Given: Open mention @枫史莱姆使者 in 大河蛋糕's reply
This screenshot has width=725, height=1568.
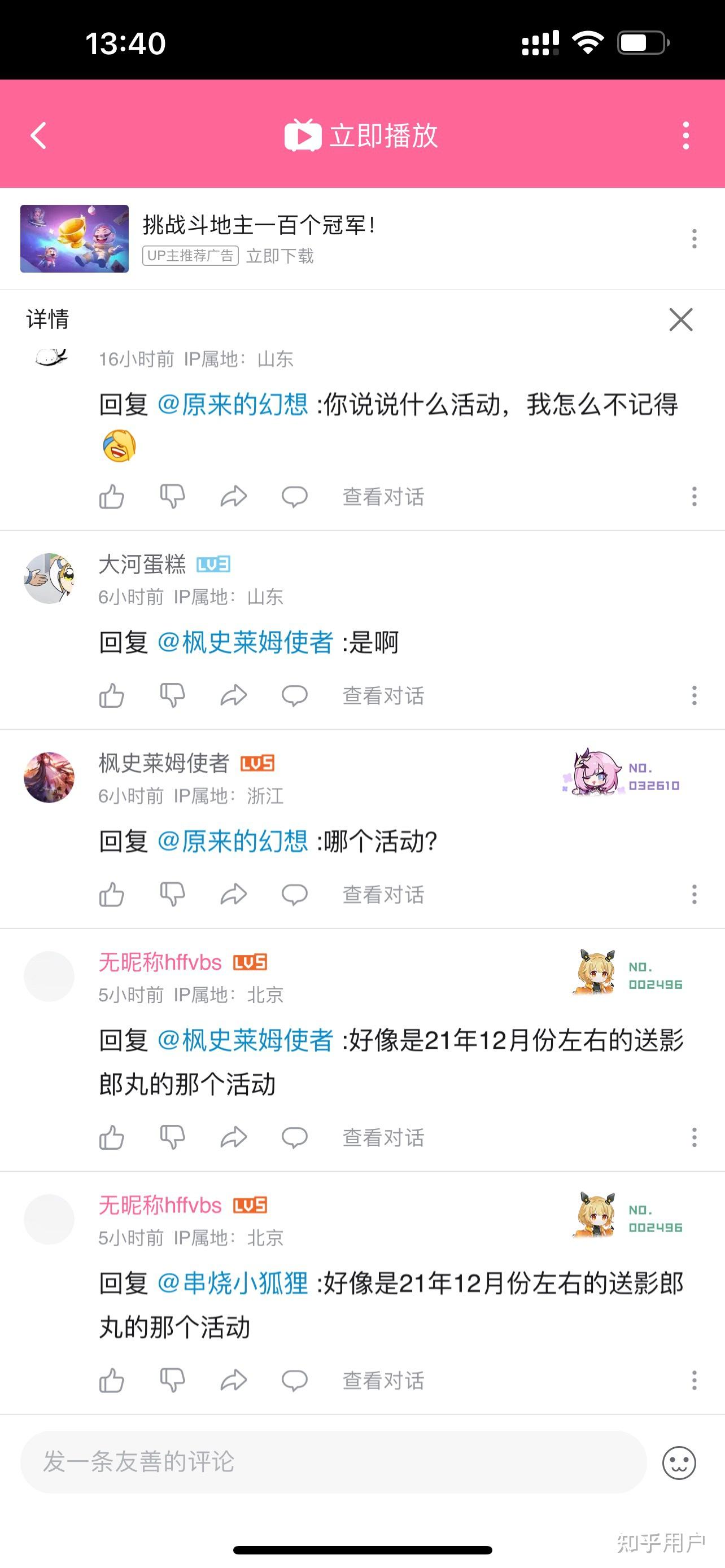Looking at the screenshot, I should [x=245, y=642].
